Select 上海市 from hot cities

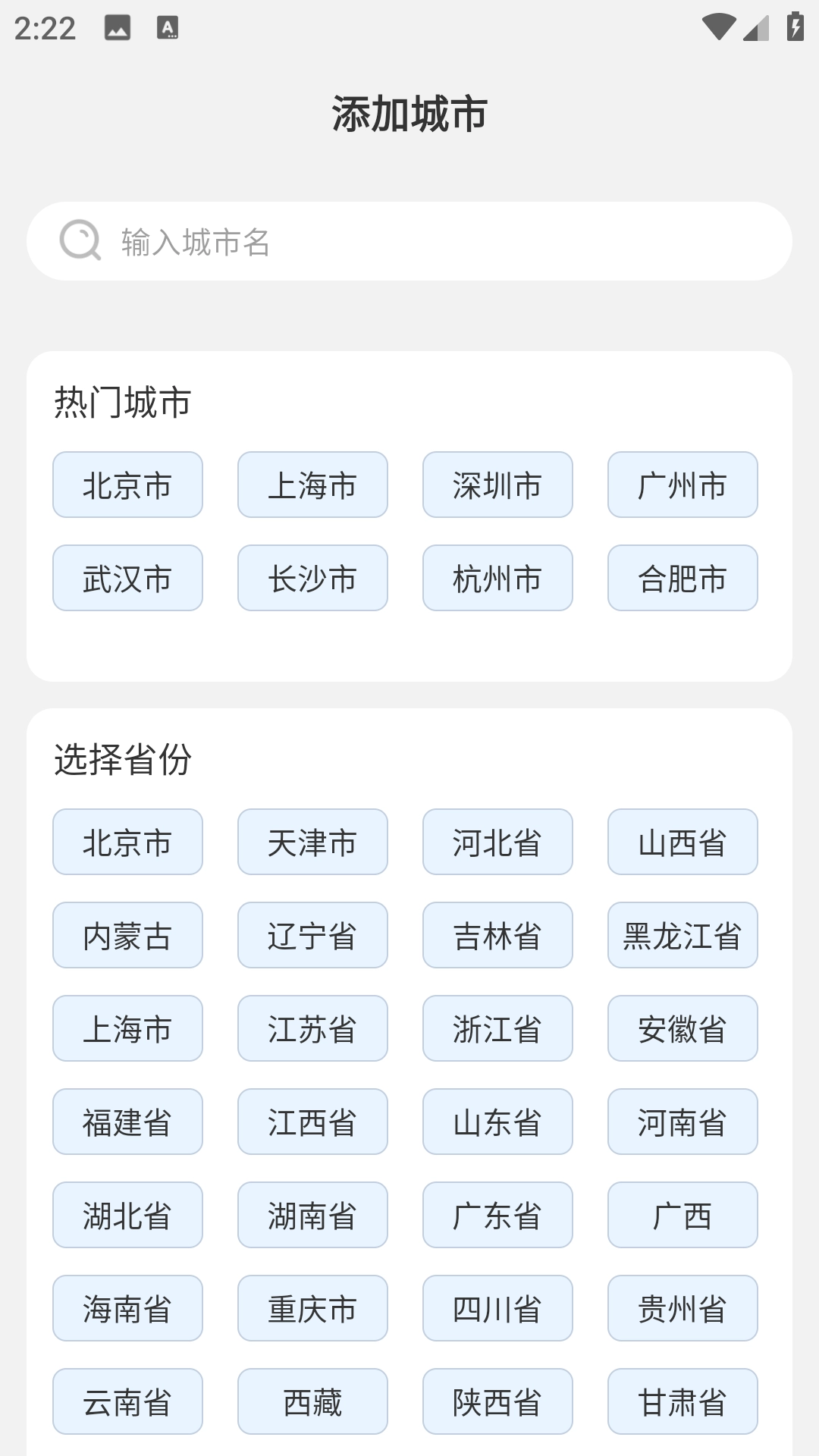(x=312, y=485)
